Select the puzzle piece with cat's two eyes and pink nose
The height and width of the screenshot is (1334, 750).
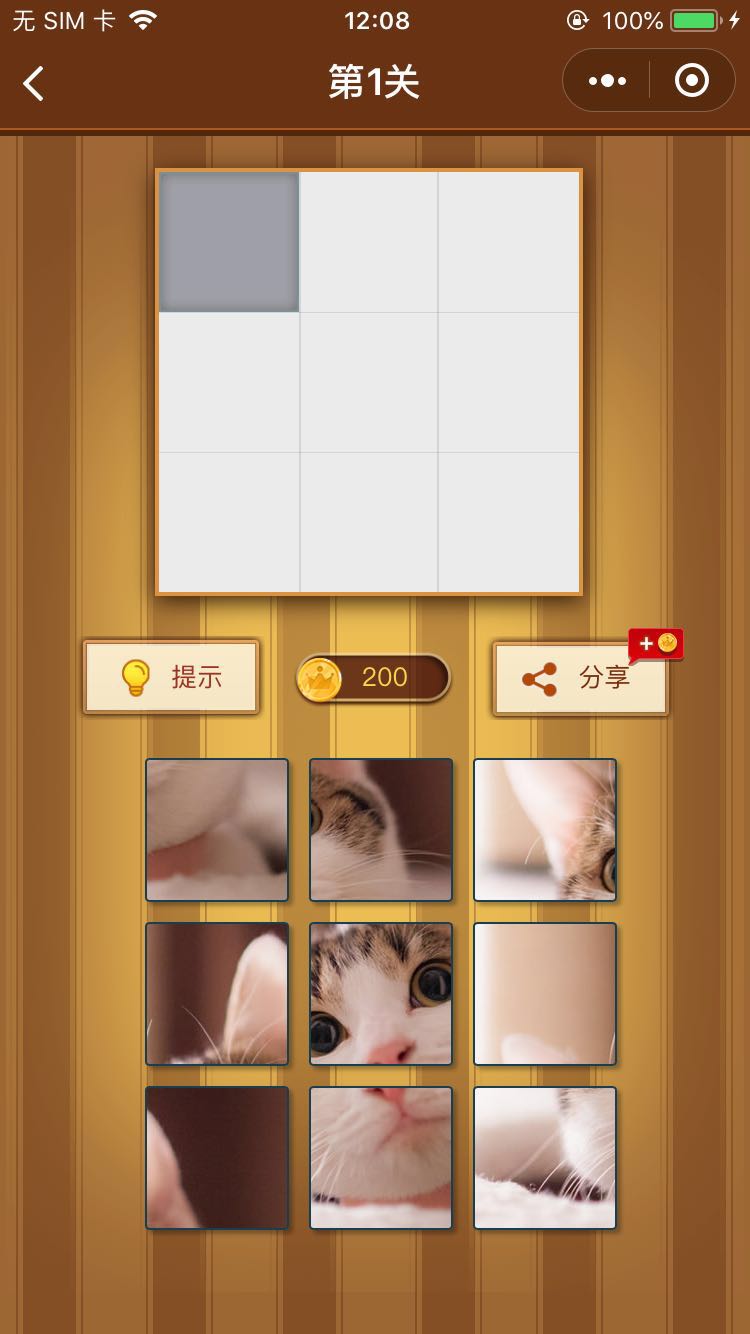pyautogui.click(x=381, y=994)
